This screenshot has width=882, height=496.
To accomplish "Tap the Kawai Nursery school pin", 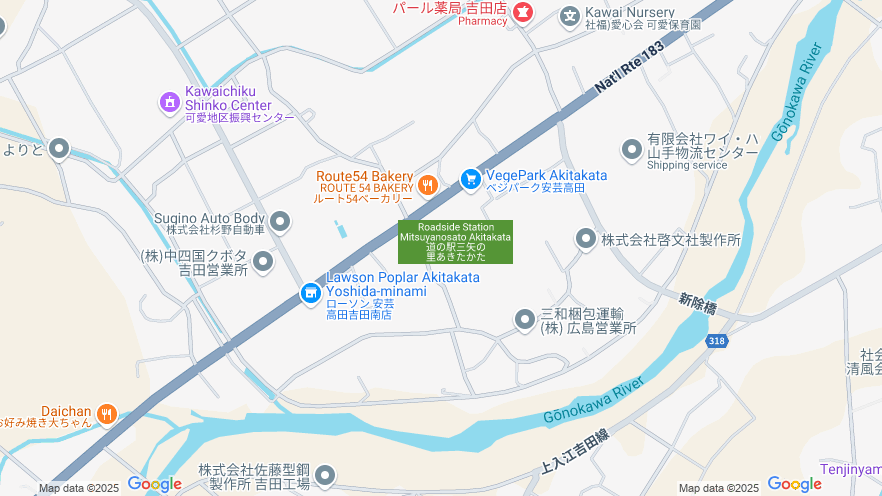I will (570, 15).
